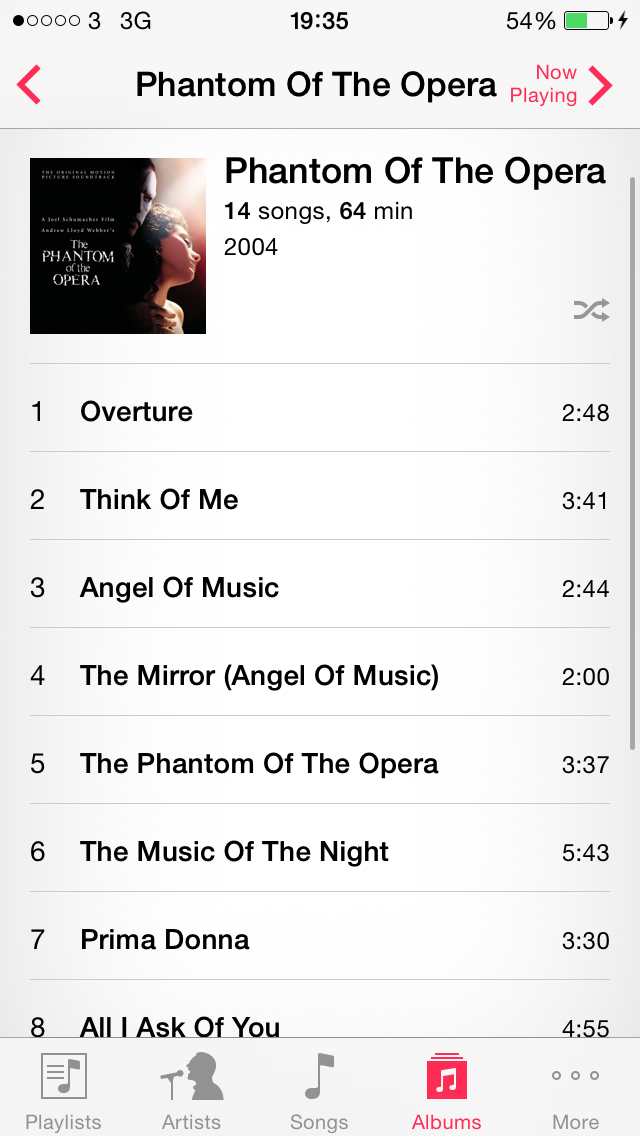
Task: Open the More tab
Action: pyautogui.click(x=575, y=1090)
